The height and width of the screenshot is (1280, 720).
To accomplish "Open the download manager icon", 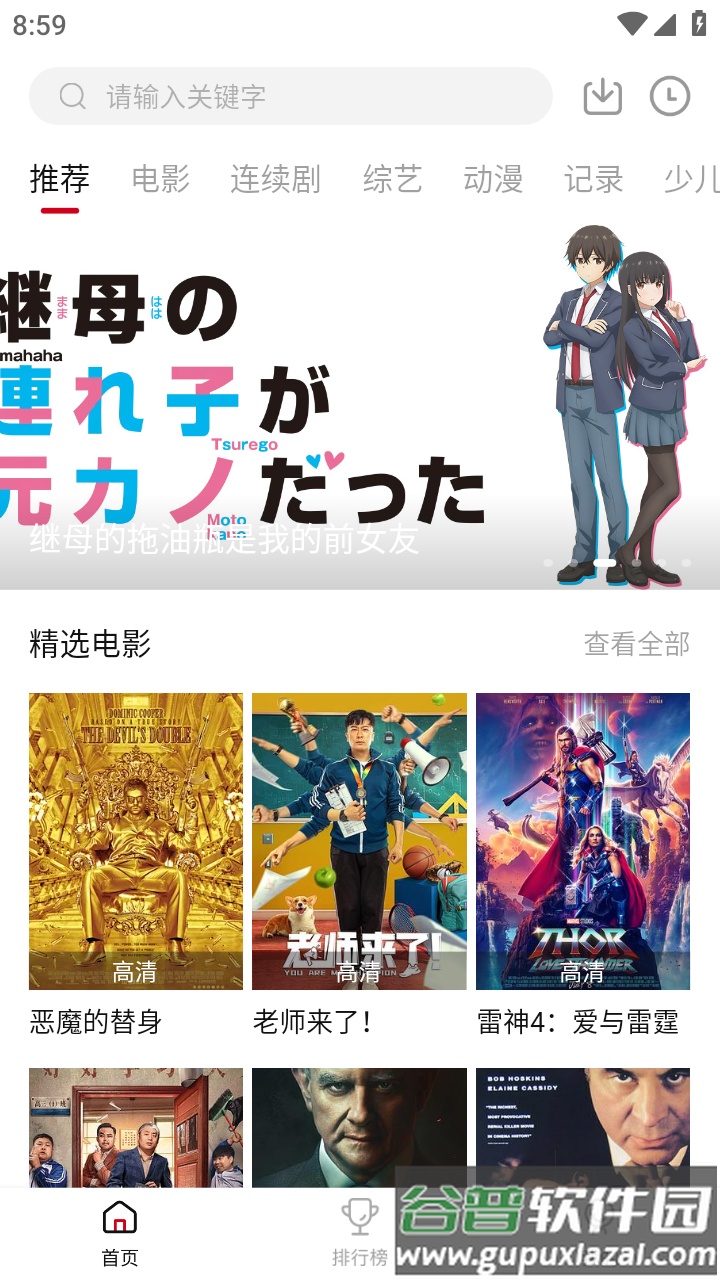I will (601, 96).
